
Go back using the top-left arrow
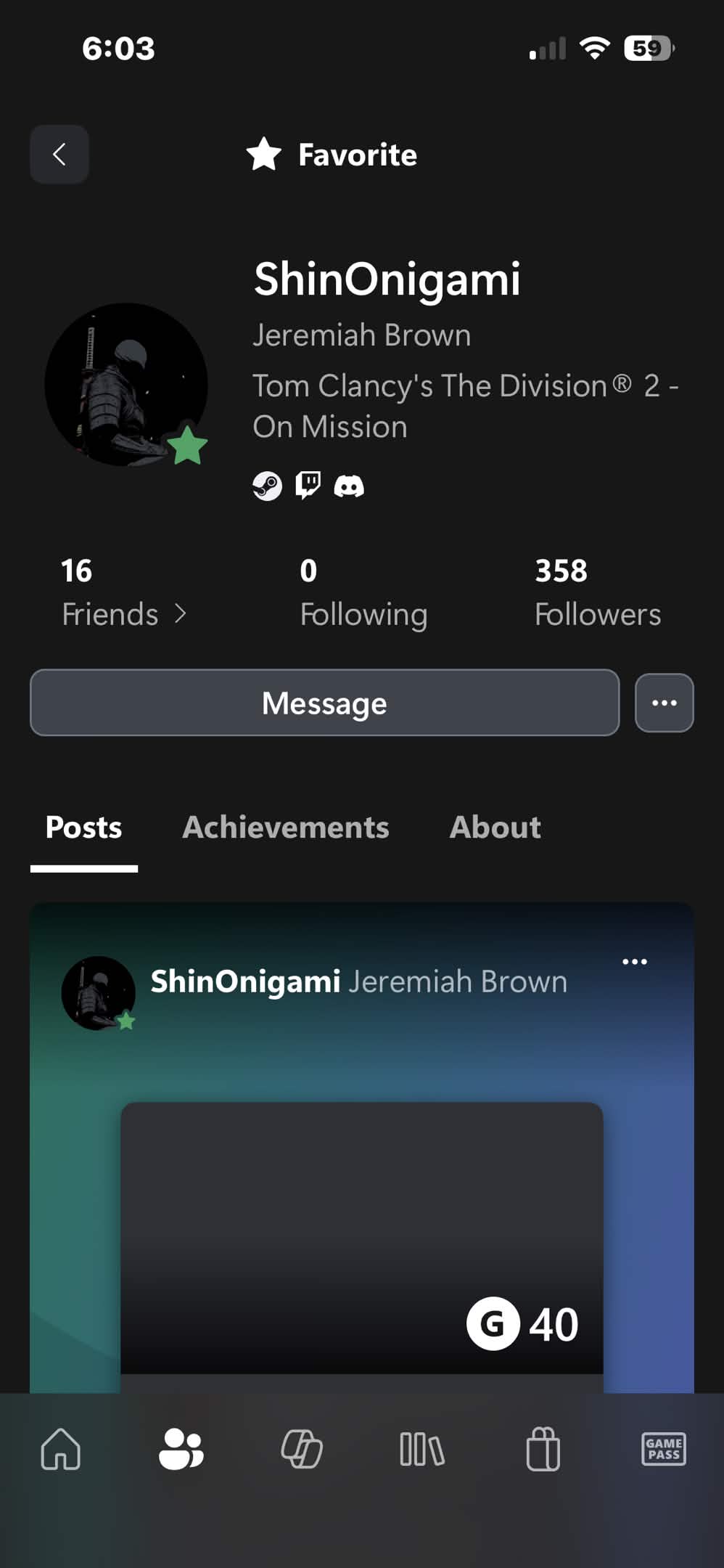(59, 155)
